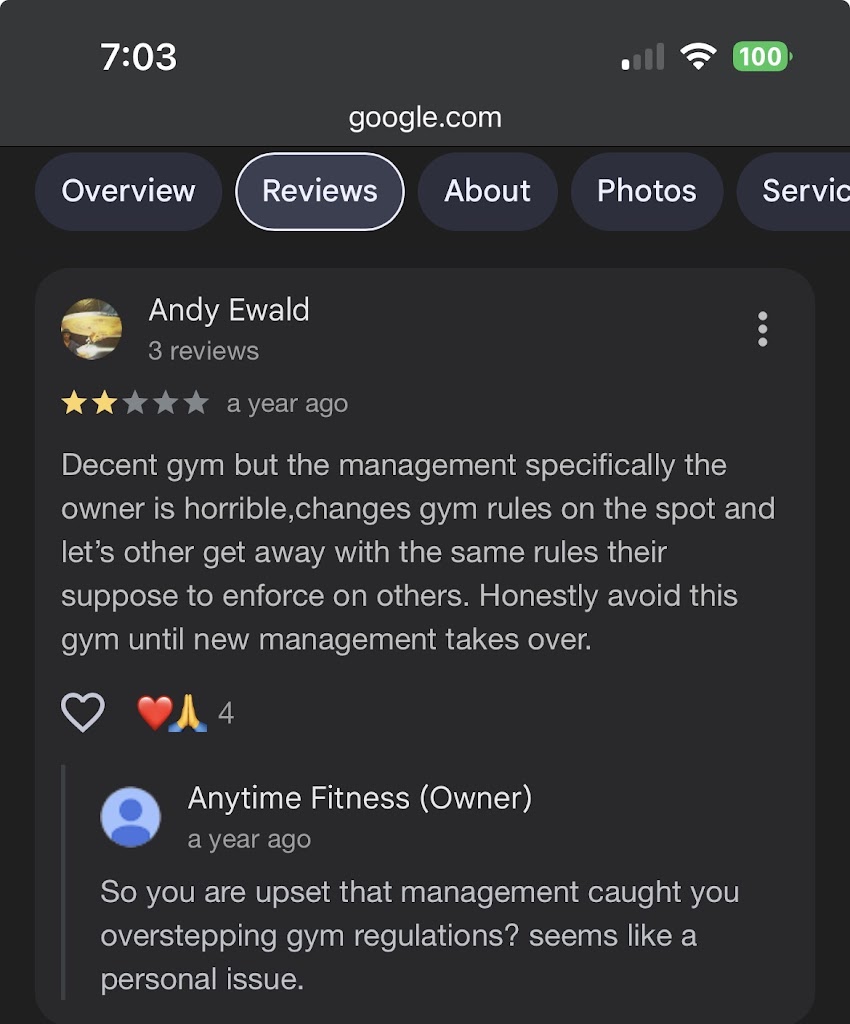Open the Services tab
Image resolution: width=850 pixels, height=1024 pixels.
[x=800, y=191]
